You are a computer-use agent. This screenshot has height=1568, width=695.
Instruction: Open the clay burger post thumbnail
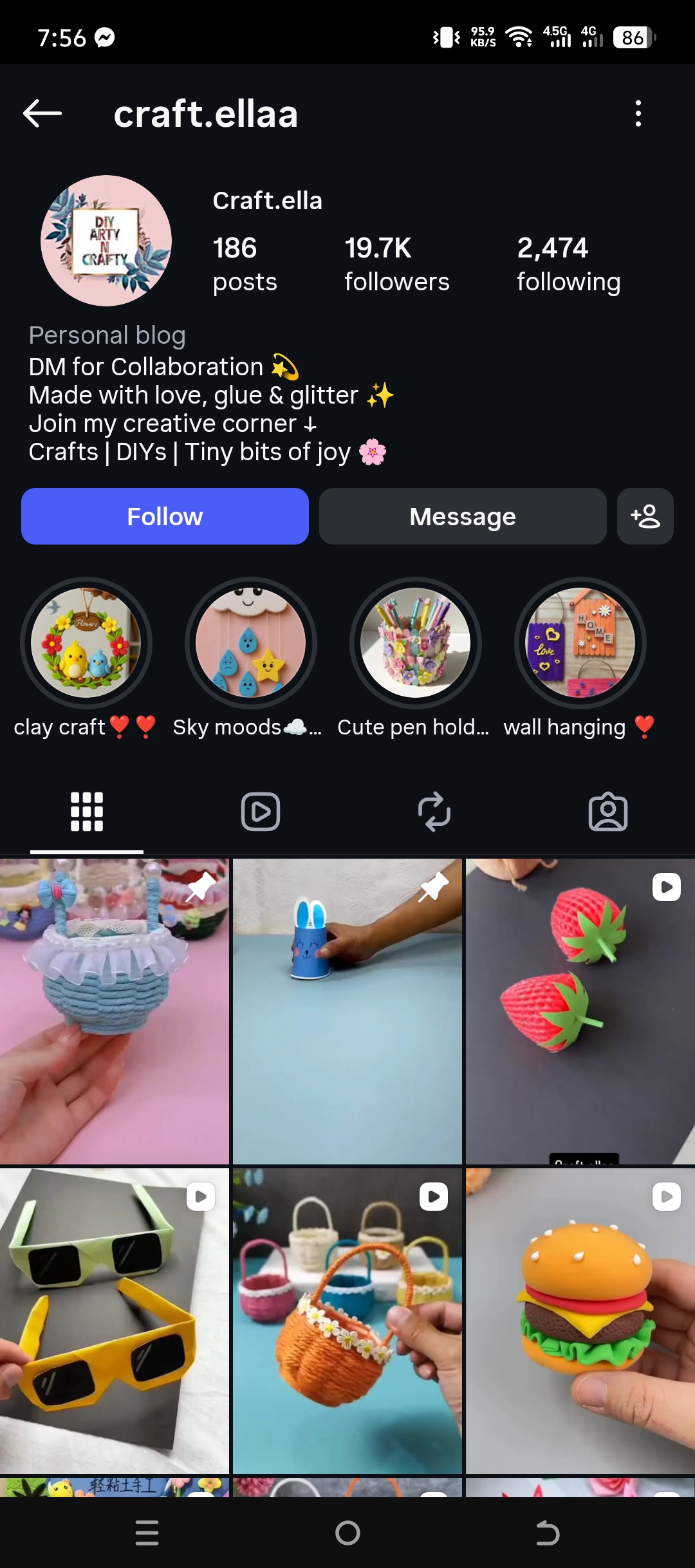pyautogui.click(x=579, y=1327)
